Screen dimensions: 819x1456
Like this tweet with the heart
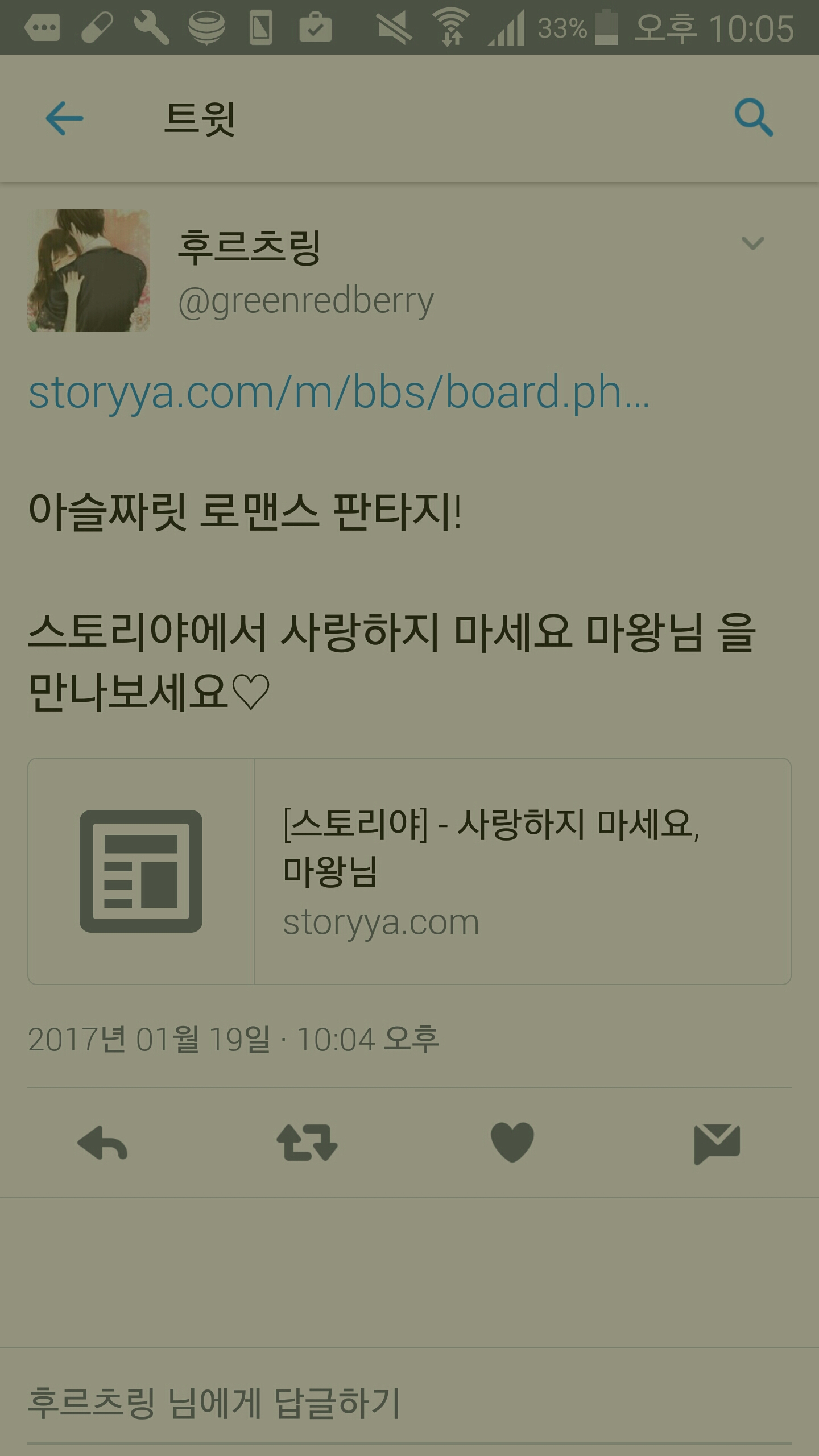point(512,1142)
